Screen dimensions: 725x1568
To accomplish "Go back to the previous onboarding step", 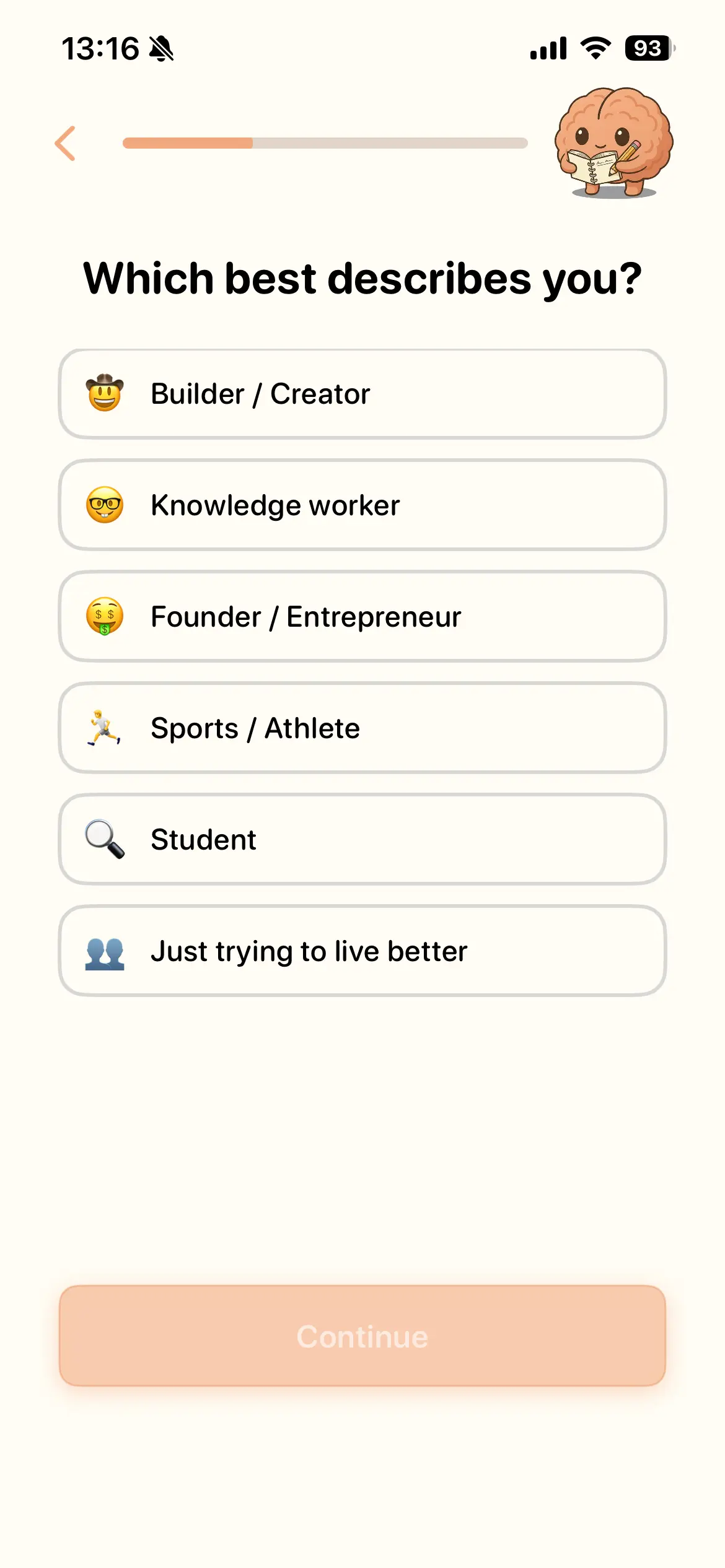I will tap(66, 144).
